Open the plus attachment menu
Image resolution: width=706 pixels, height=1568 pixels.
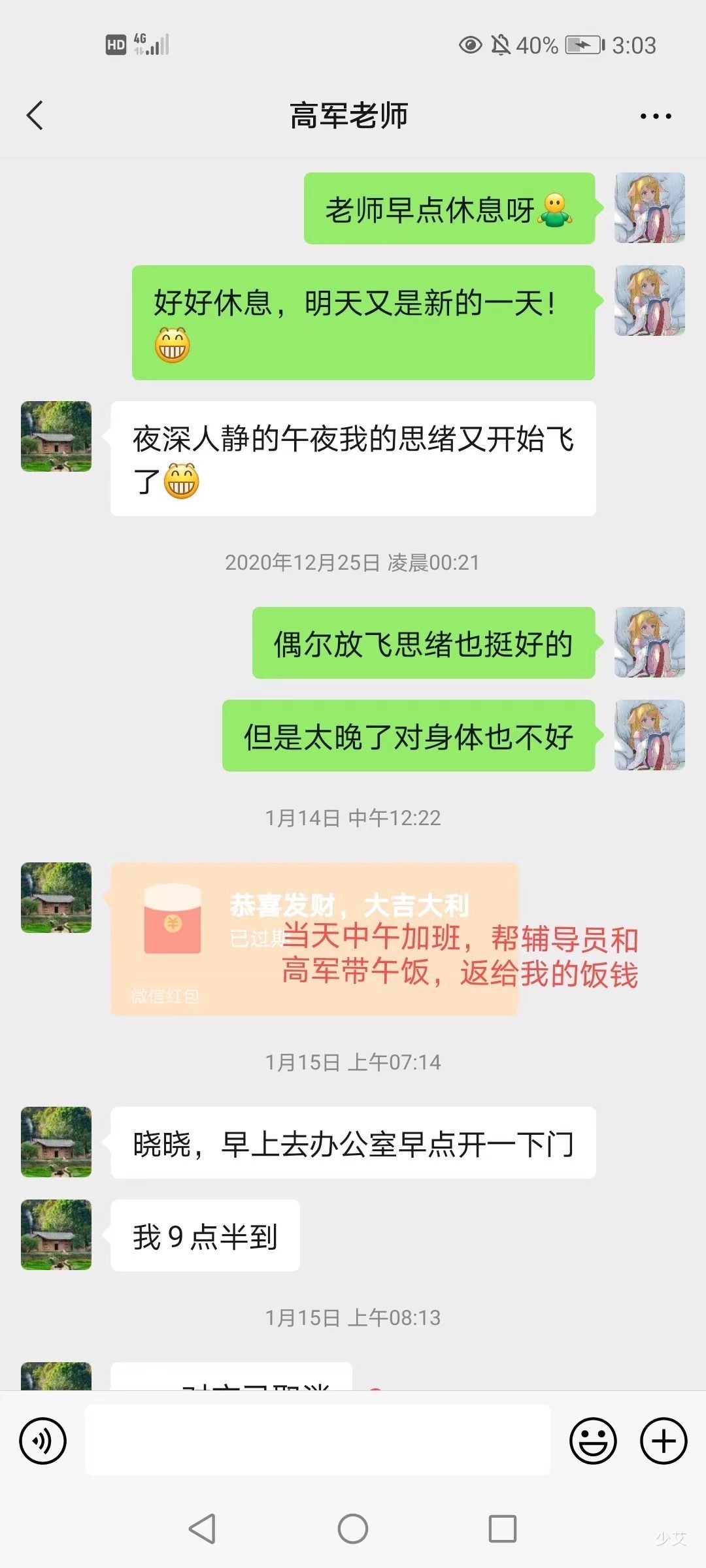(x=664, y=1441)
